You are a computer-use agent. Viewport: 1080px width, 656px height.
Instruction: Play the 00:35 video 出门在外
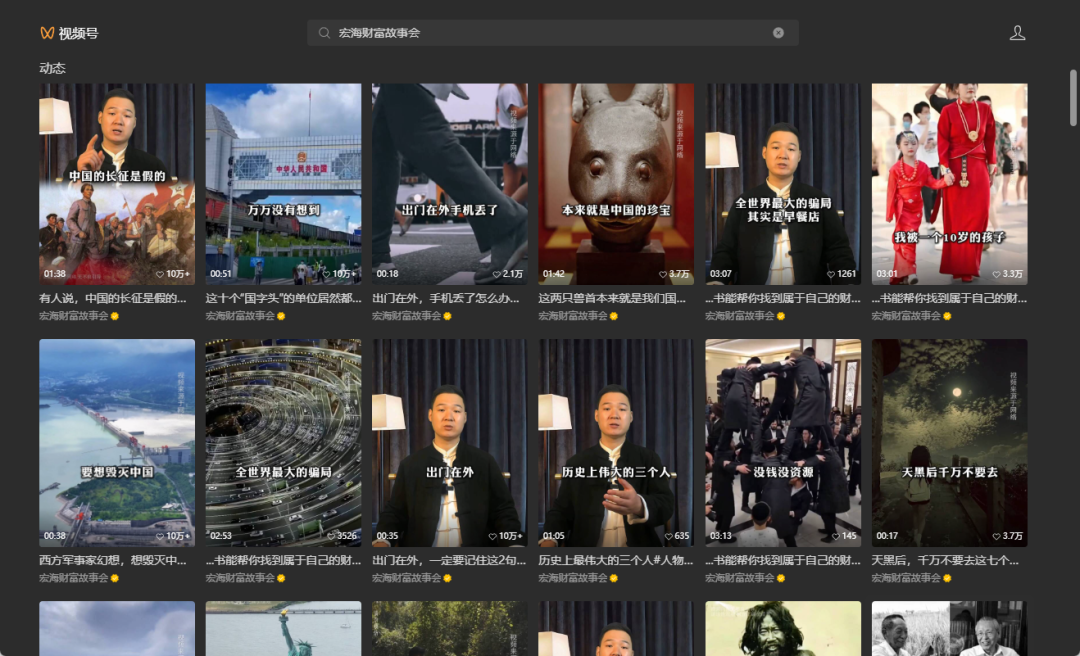coord(449,442)
